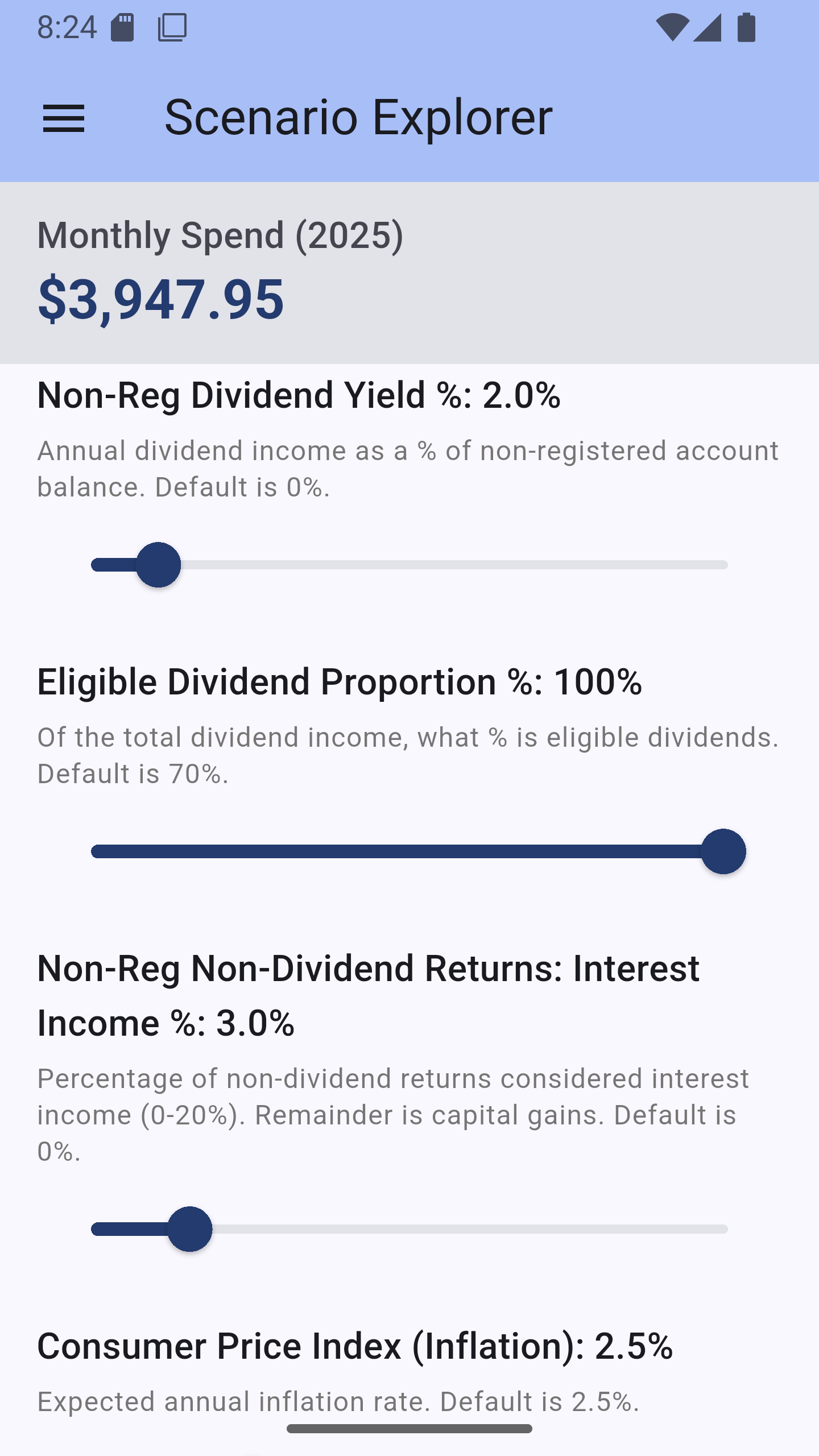Tap the end of the dividend yield slider track
This screenshot has height=1456, width=819.
(722, 564)
